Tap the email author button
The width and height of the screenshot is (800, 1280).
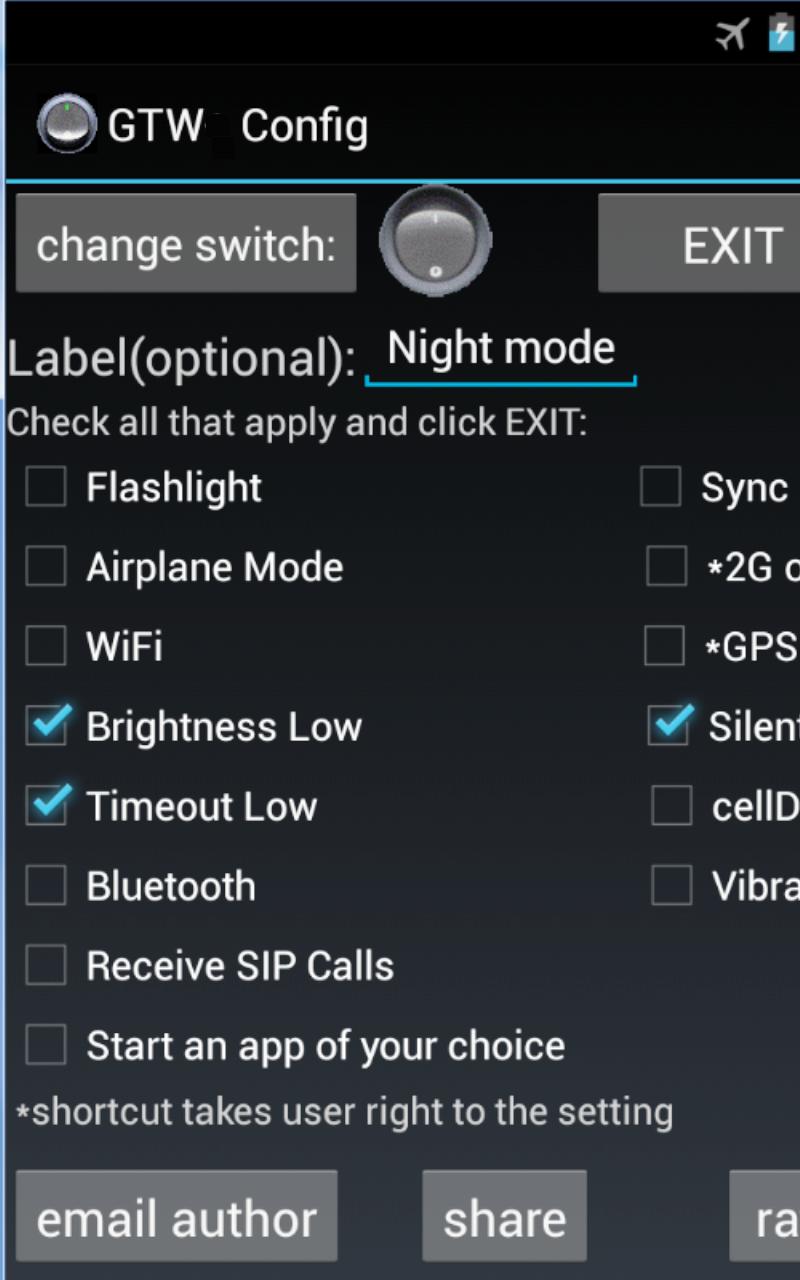pos(177,1217)
